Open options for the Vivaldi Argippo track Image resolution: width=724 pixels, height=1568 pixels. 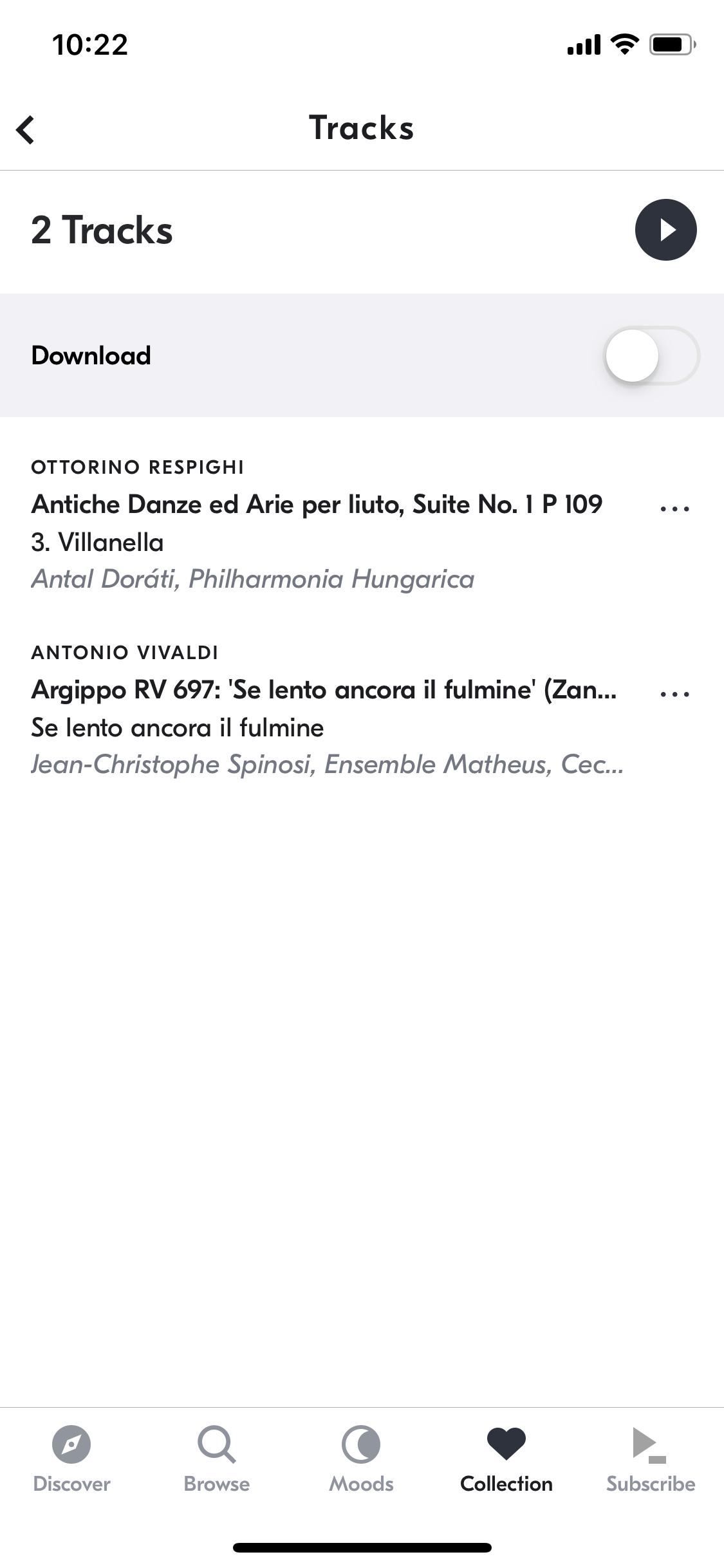[x=674, y=694]
